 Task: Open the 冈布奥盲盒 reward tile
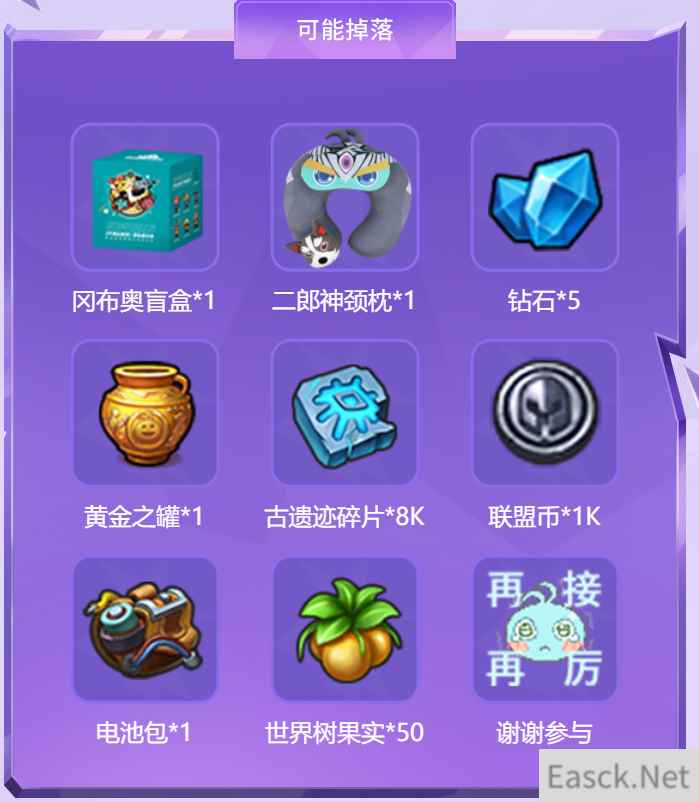pos(145,197)
